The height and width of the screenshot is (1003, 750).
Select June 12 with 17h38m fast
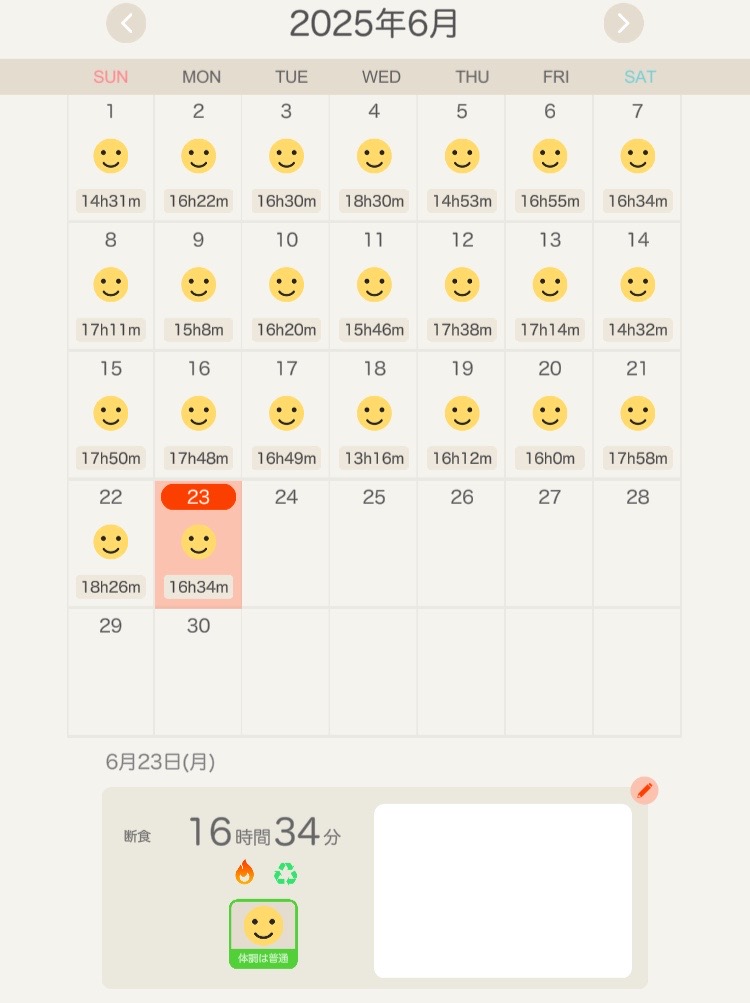click(462, 286)
